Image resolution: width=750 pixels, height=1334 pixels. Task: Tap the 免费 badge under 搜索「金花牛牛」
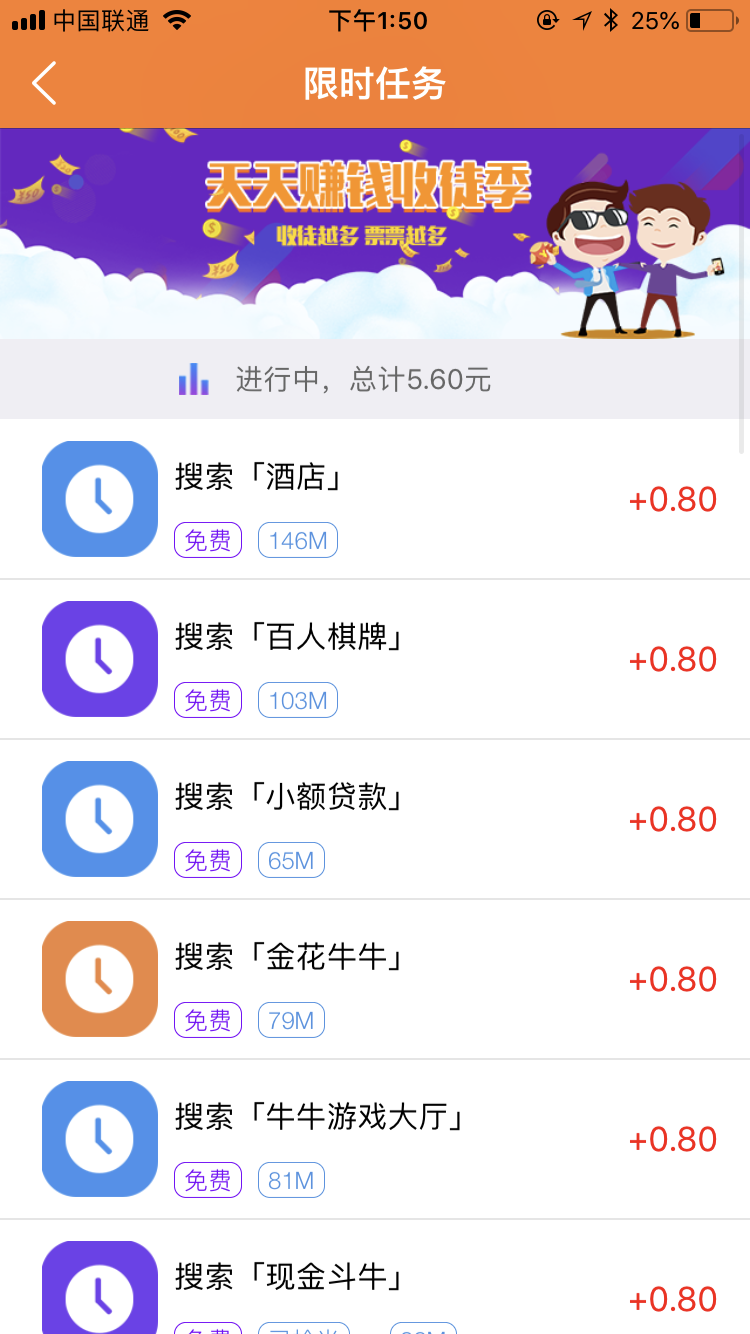[x=207, y=1019]
